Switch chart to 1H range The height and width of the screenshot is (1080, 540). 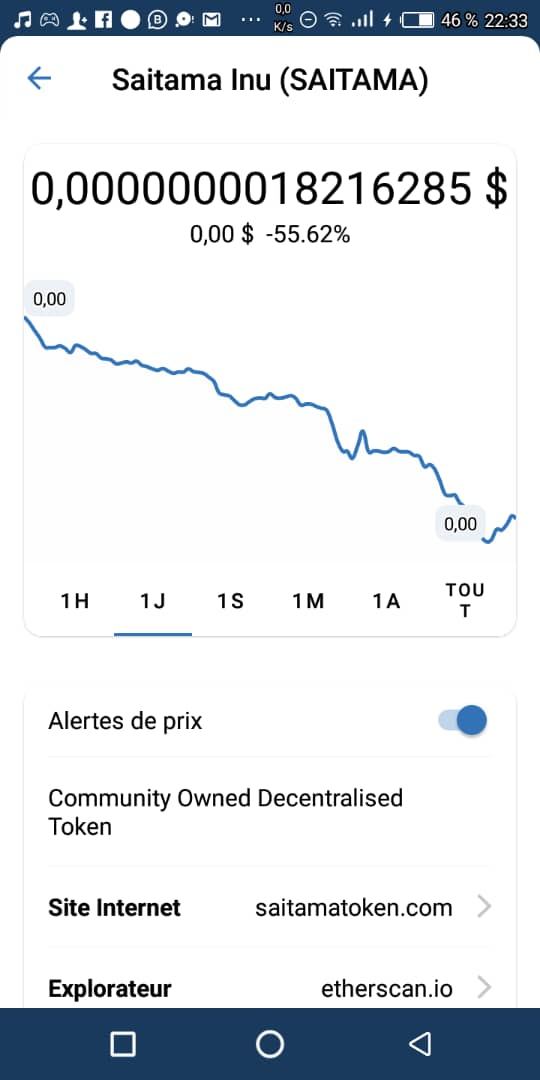pos(74,601)
